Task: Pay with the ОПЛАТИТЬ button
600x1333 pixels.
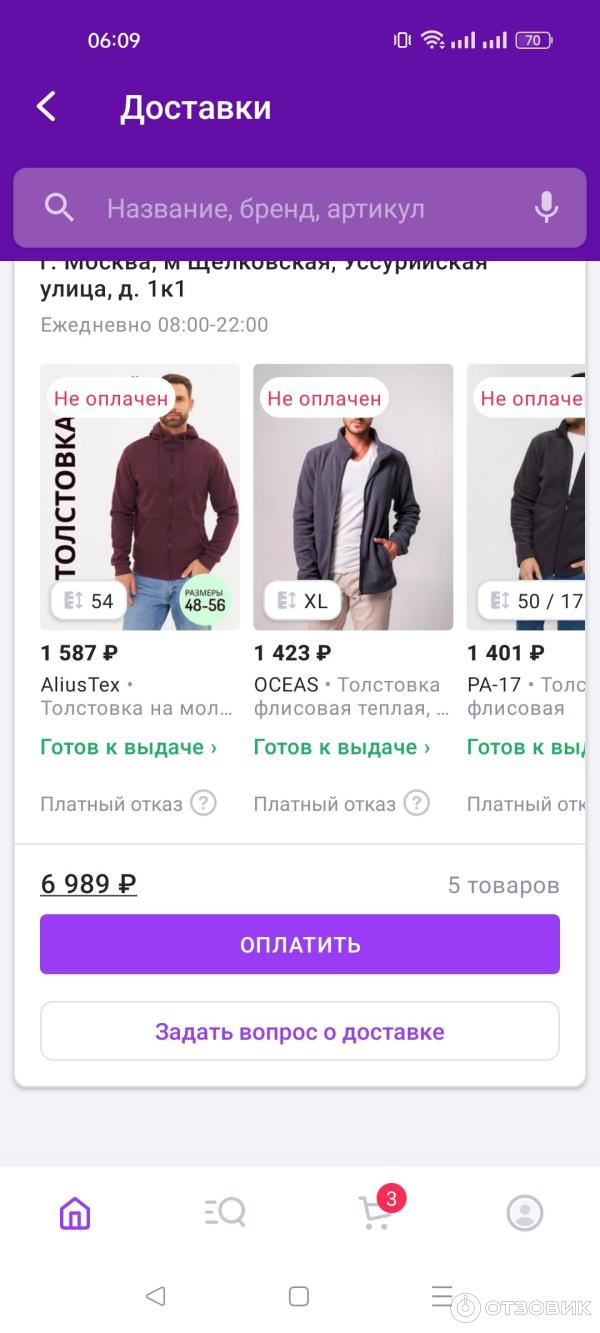Action: click(x=300, y=944)
